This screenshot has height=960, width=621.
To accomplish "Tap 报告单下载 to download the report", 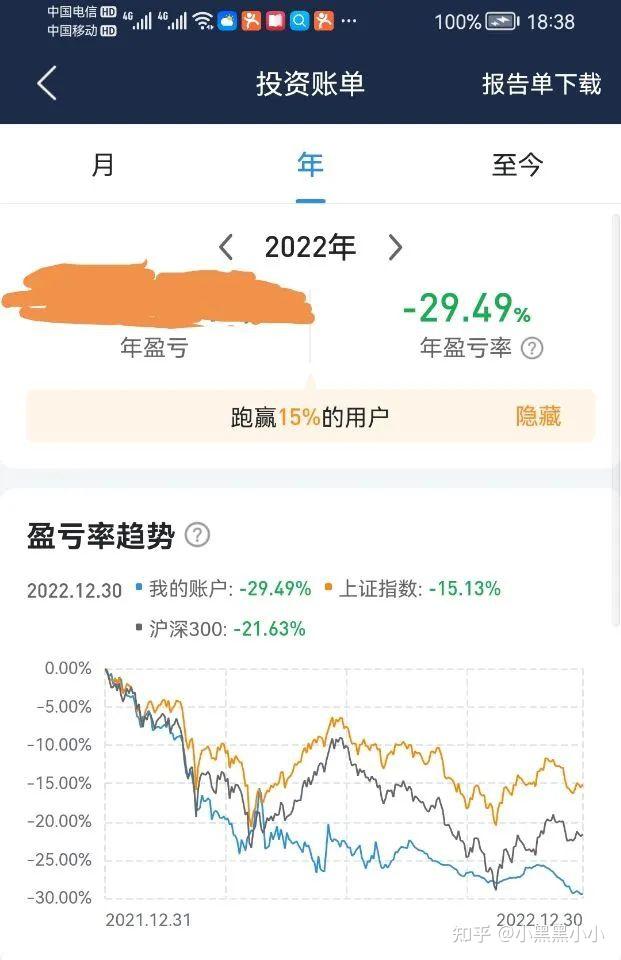I will [x=541, y=84].
